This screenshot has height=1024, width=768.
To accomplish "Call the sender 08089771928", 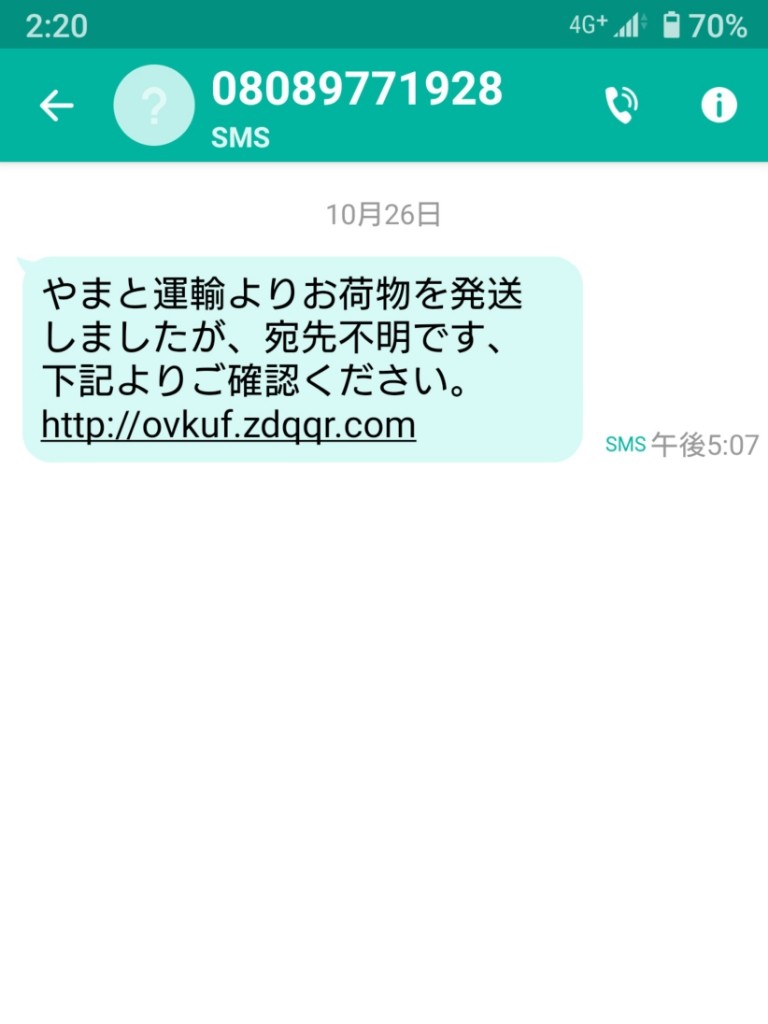I will [x=621, y=105].
